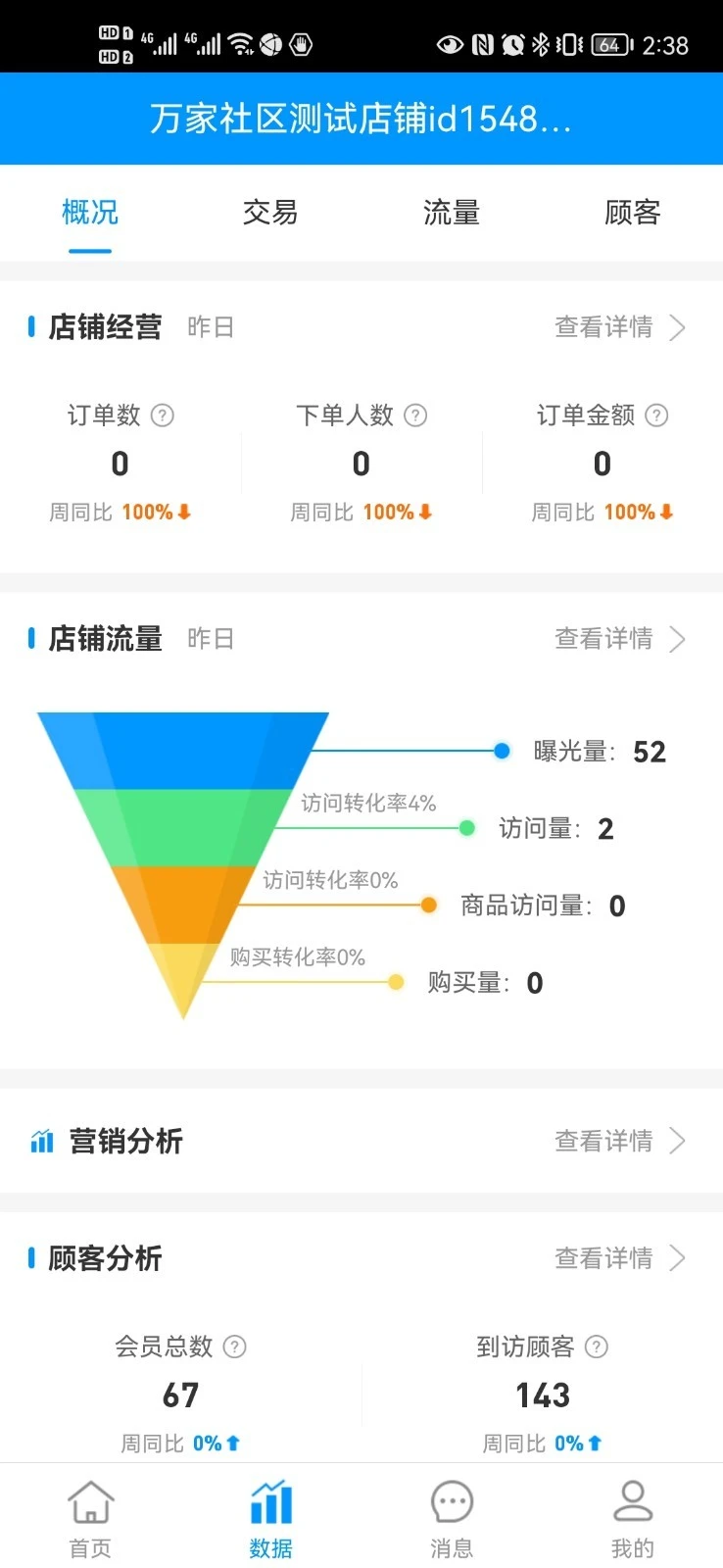
Task: Switch to the 交易 tab
Action: [x=270, y=213]
